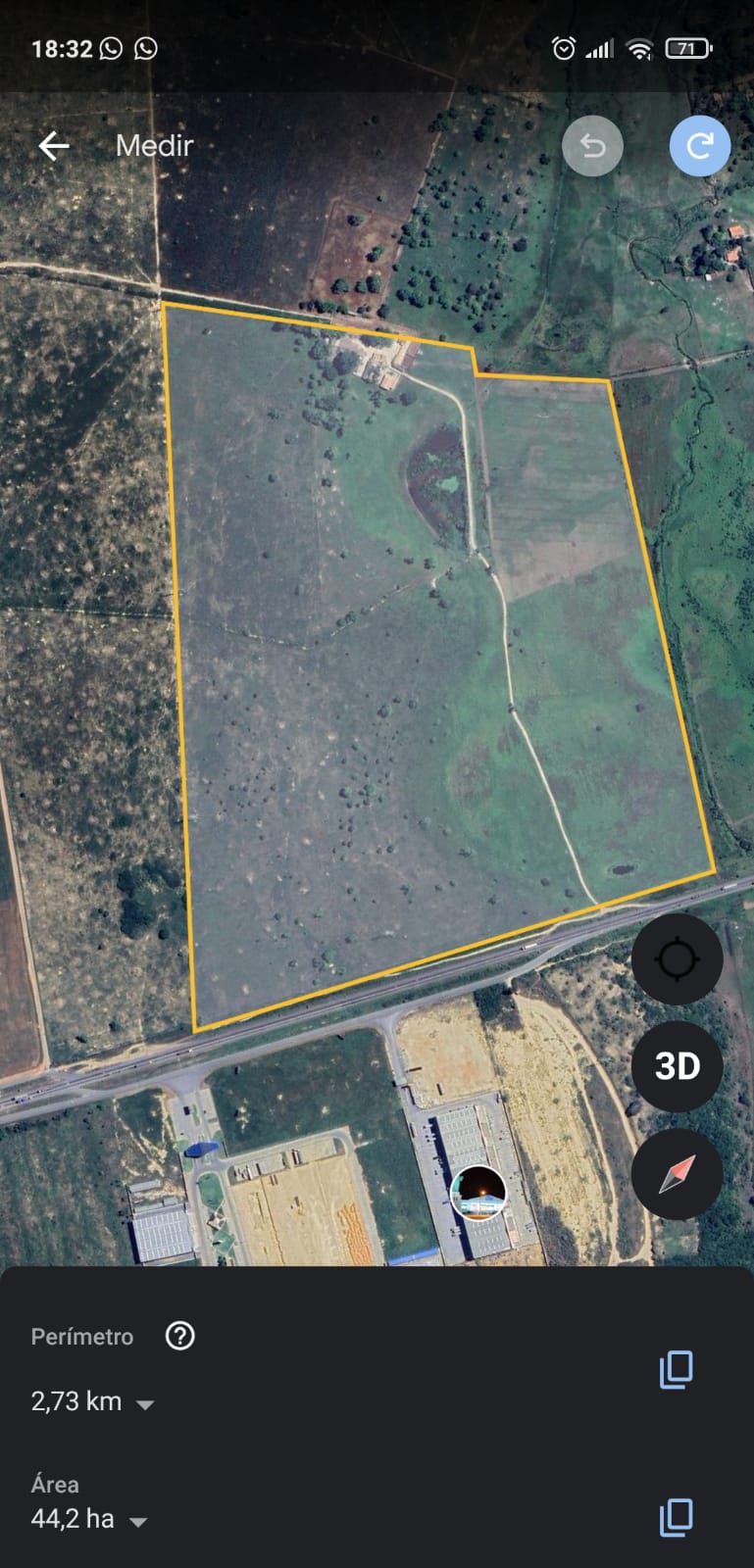Image resolution: width=754 pixels, height=1568 pixels.
Task: Copy the area value
Action: [676, 1517]
